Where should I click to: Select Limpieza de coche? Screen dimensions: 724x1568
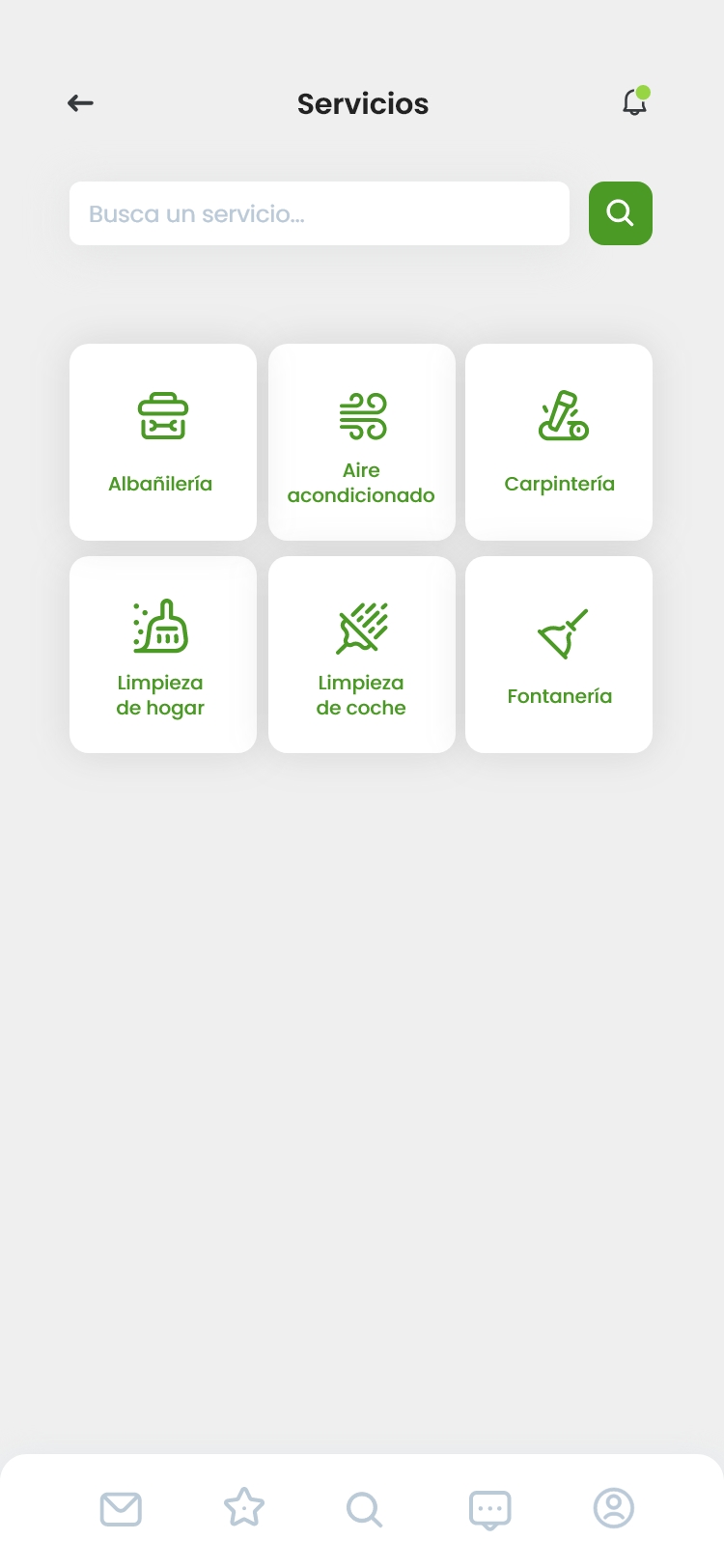tap(361, 655)
